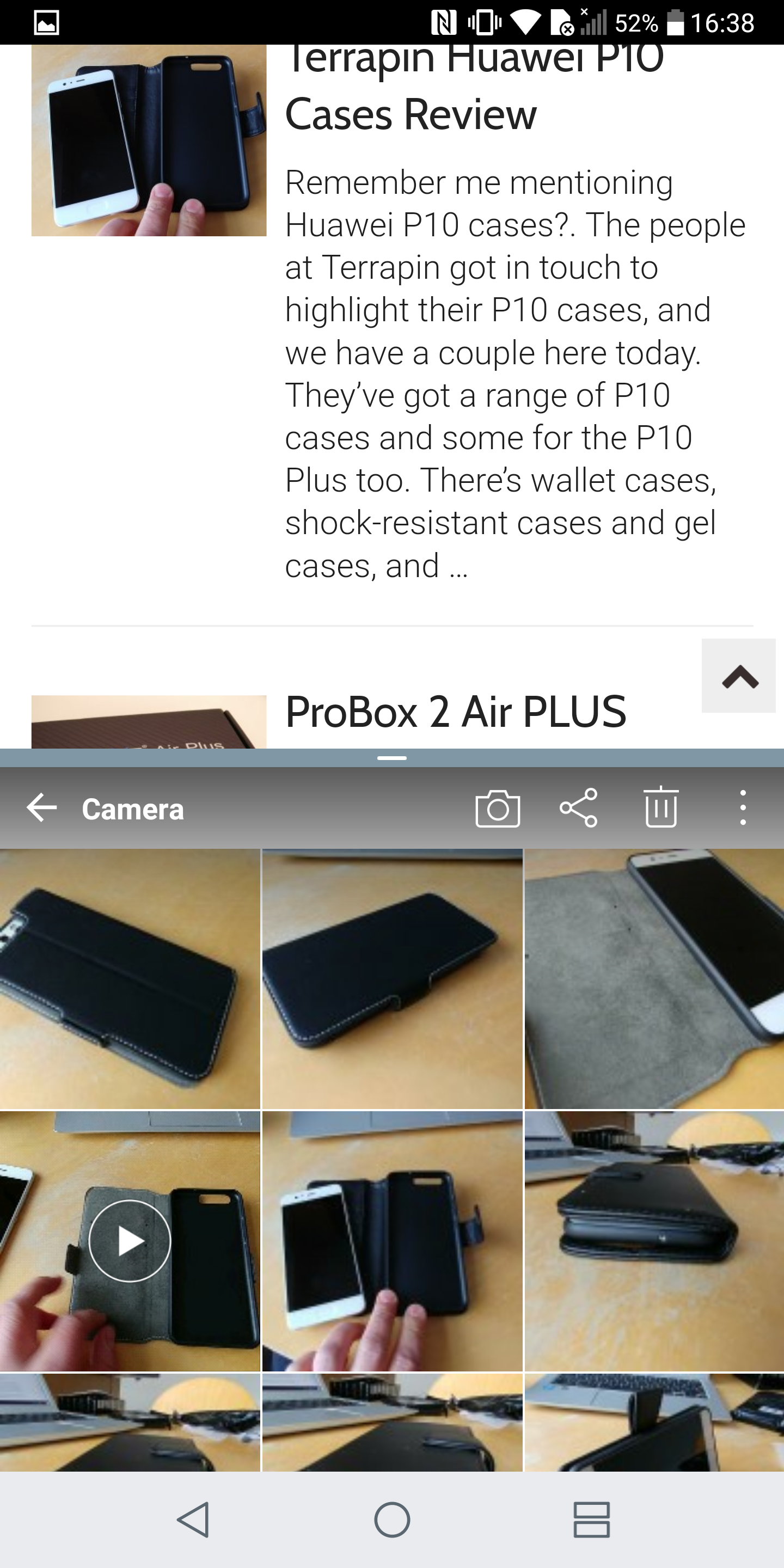The image size is (784, 1568).
Task: Open the gallery overflow menu
Action: tap(743, 808)
